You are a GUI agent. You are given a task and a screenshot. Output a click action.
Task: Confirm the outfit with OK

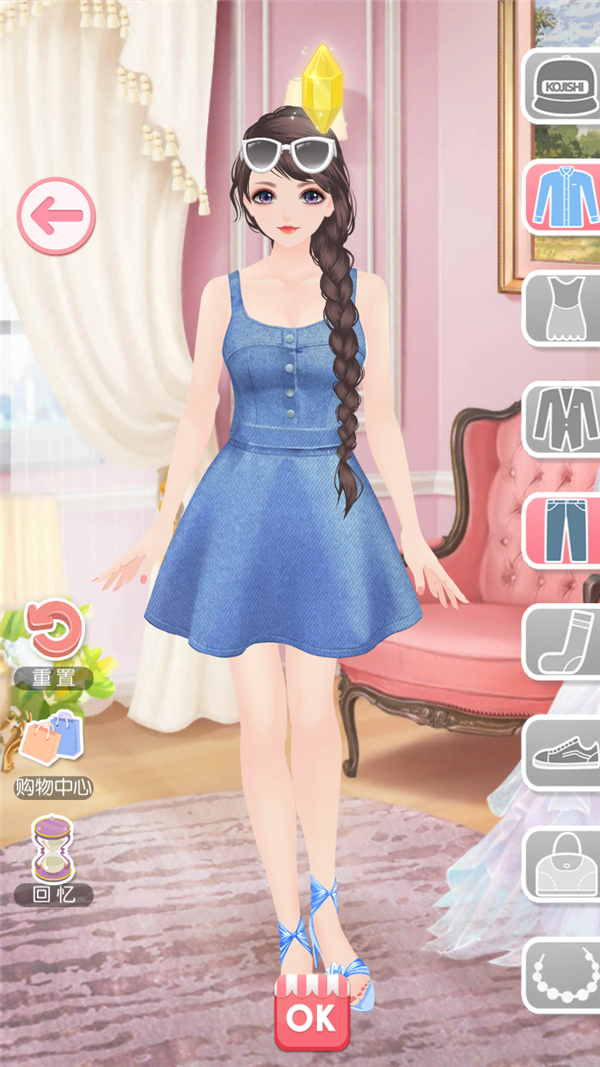pyautogui.click(x=311, y=1015)
